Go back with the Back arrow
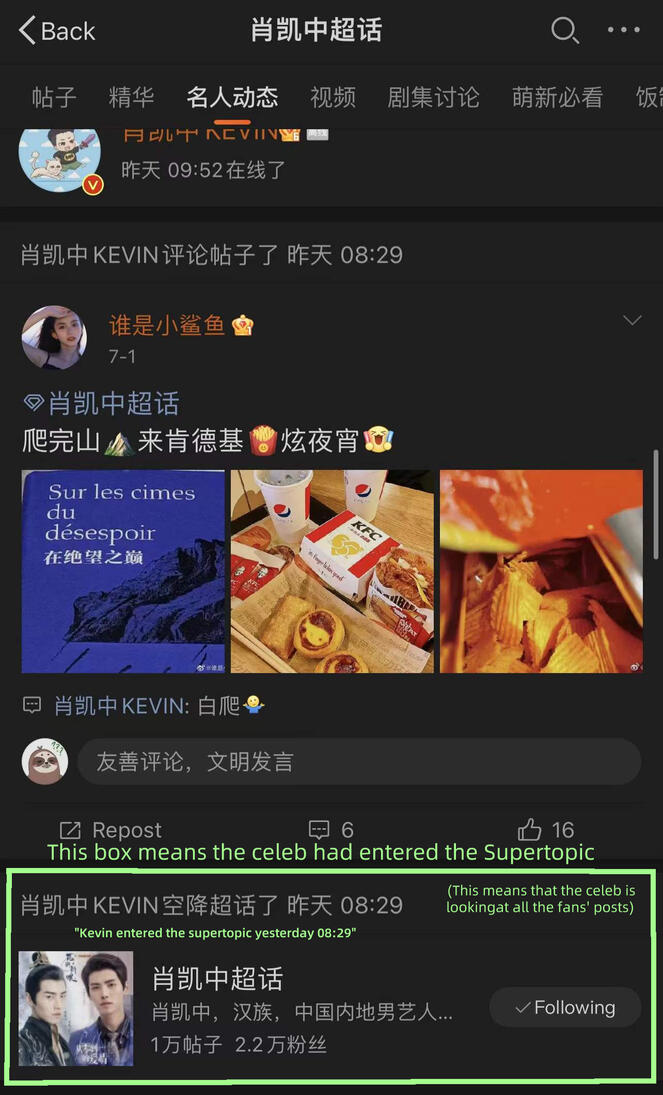 pos(57,30)
